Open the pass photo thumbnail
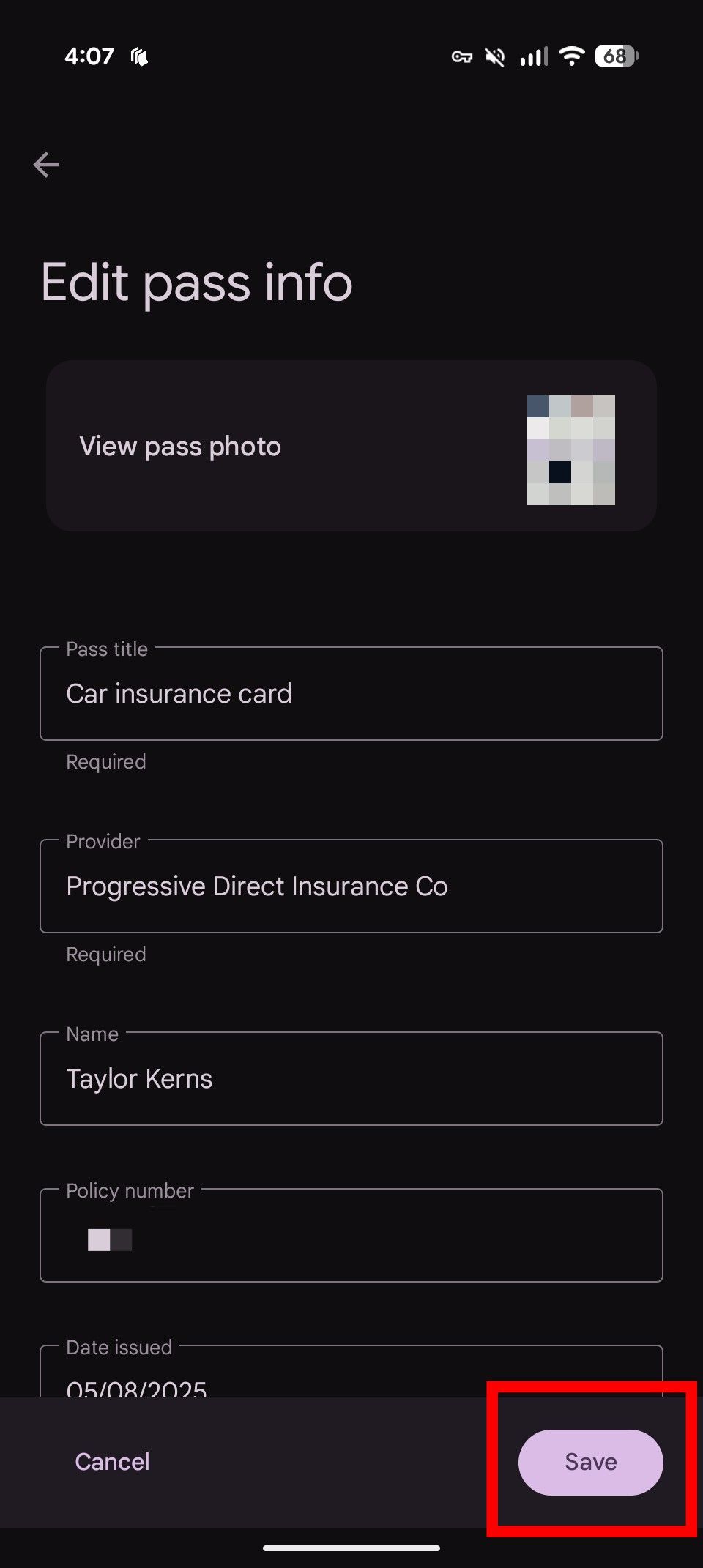This screenshot has width=703, height=1568. (571, 448)
